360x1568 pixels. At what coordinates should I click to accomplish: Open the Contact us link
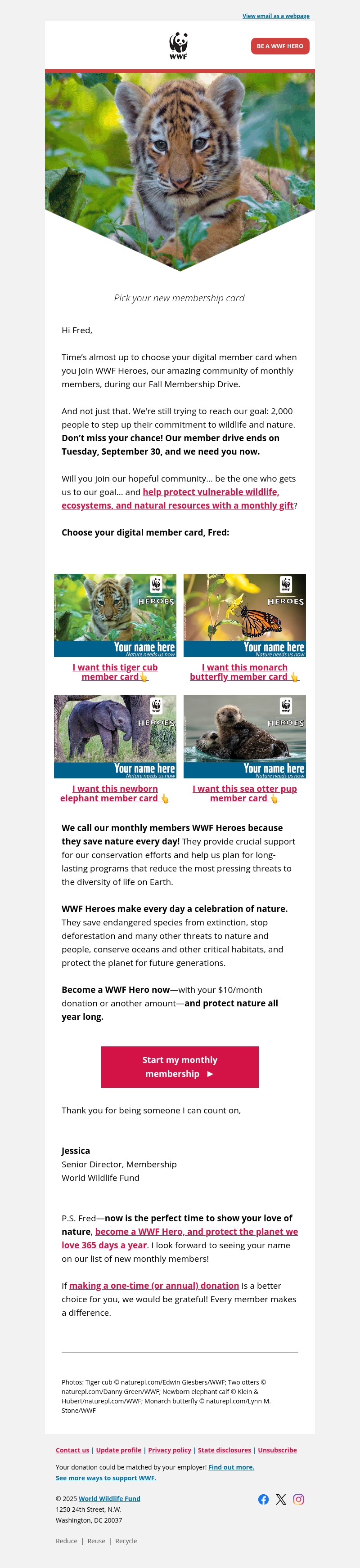(72, 1450)
